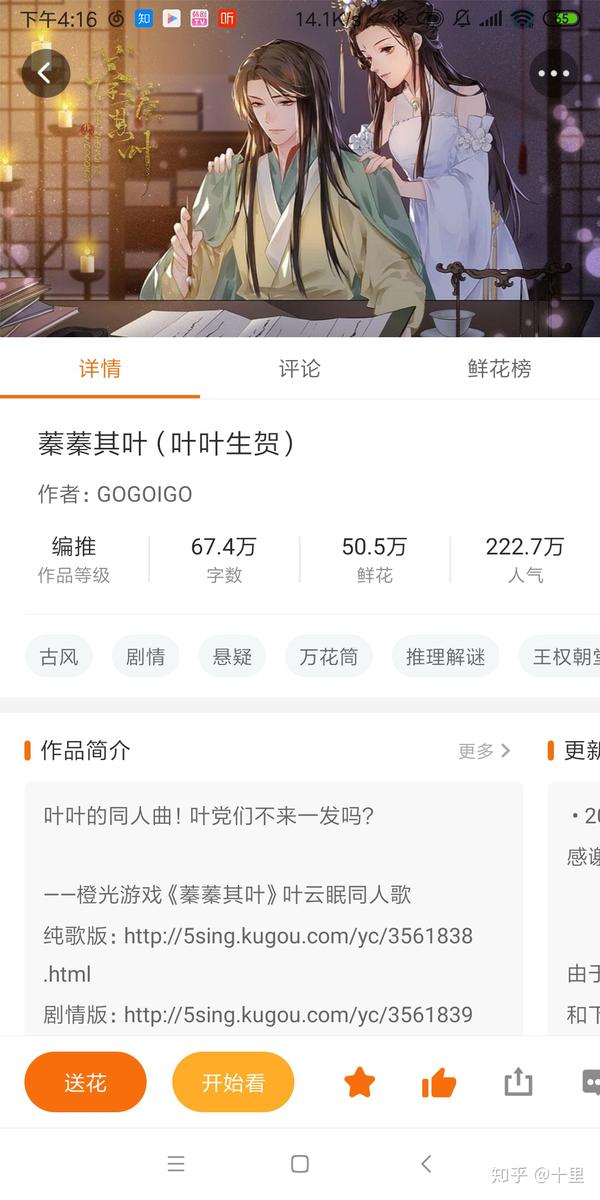The image size is (600, 1200).
Task: Tap the 悬疑 tag chip
Action: point(232,657)
